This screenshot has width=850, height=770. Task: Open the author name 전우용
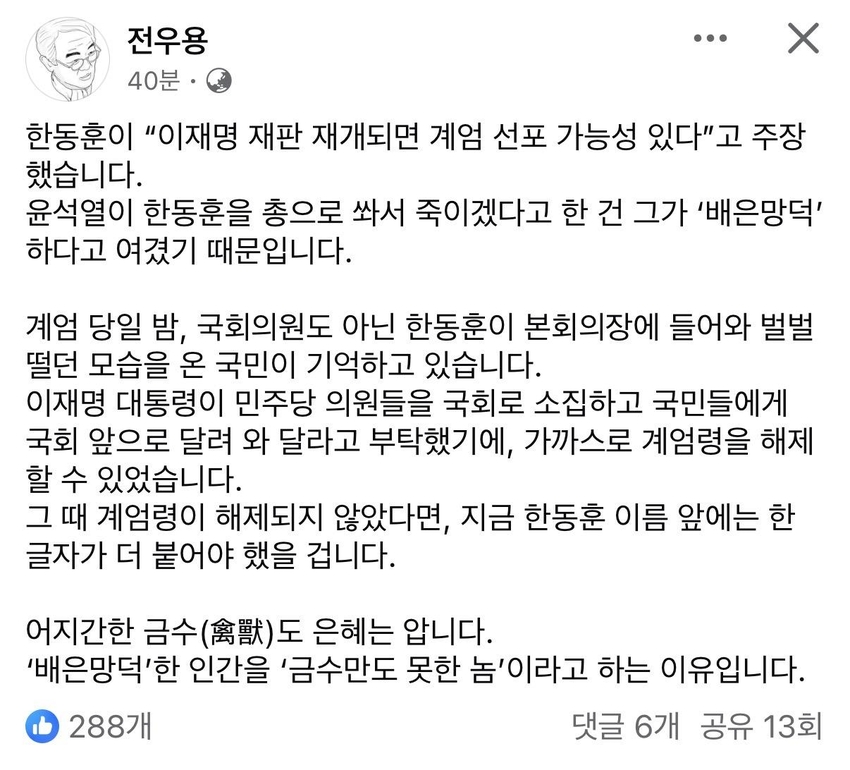(168, 39)
